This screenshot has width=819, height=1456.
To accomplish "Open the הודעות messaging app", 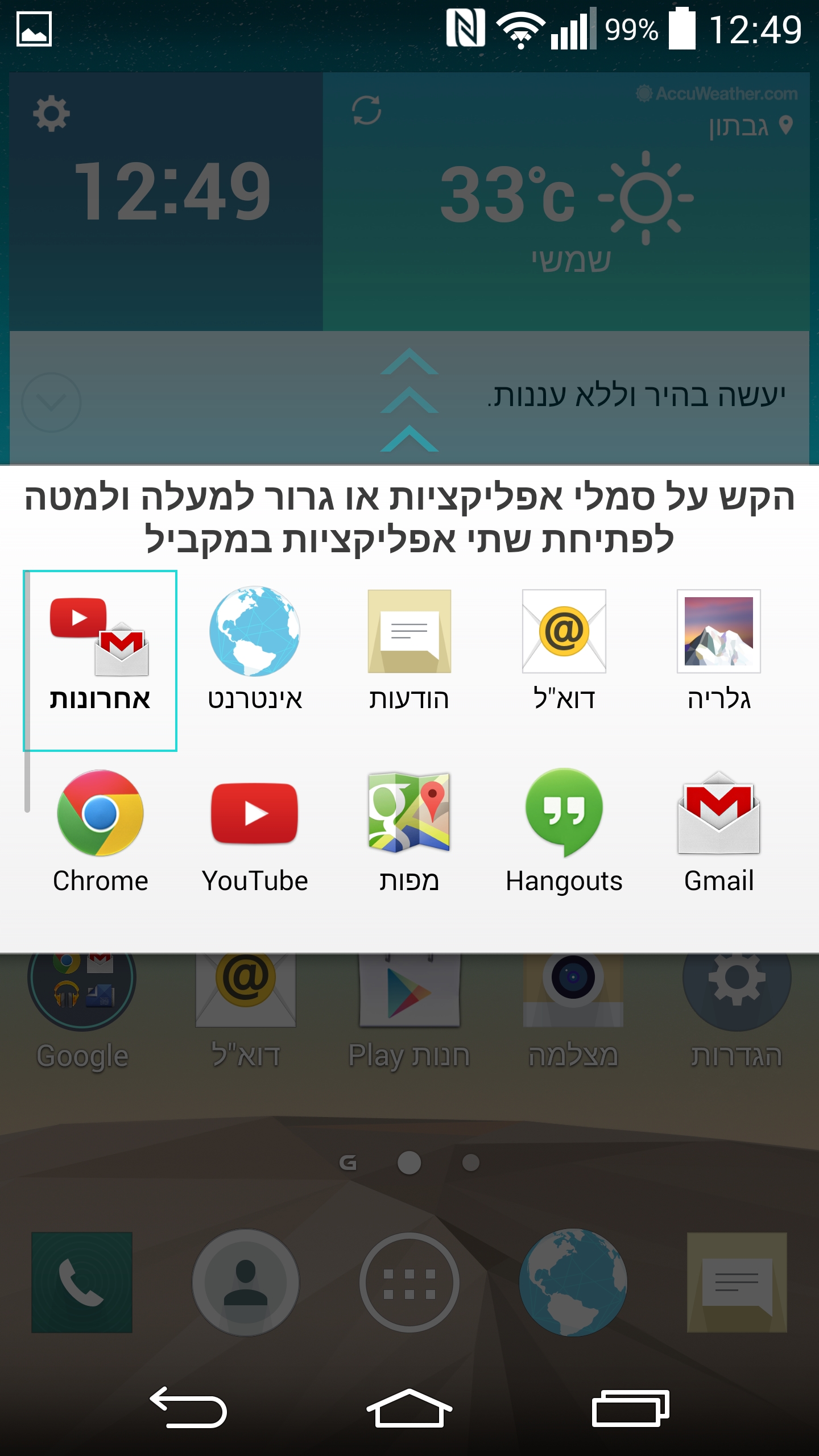I will tap(409, 648).
